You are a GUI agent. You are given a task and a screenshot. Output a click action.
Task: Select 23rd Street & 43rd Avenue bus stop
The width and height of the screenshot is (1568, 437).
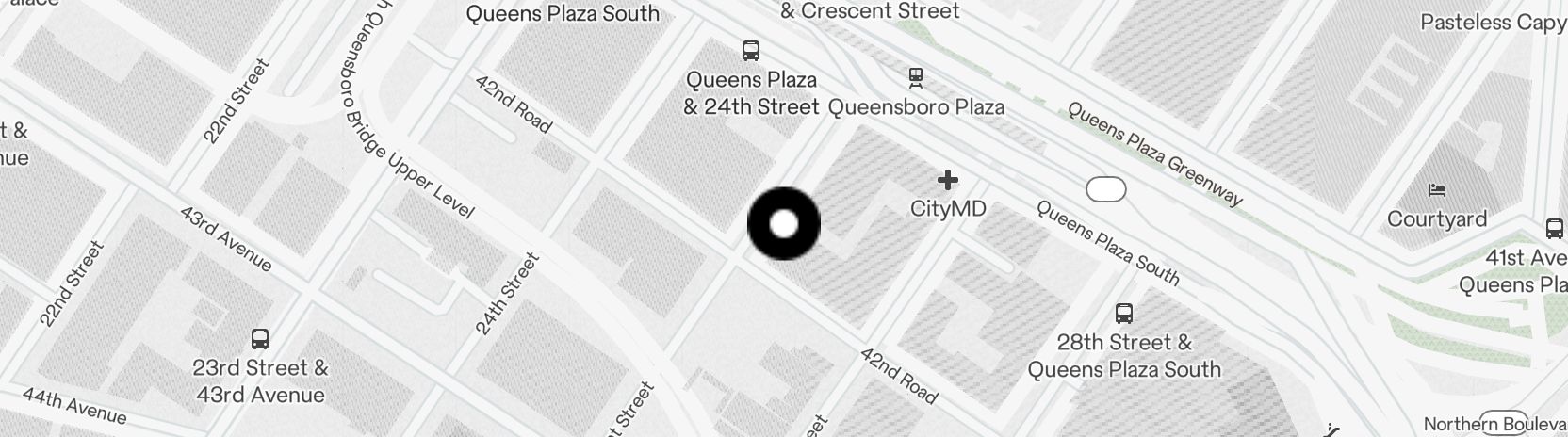[260, 339]
